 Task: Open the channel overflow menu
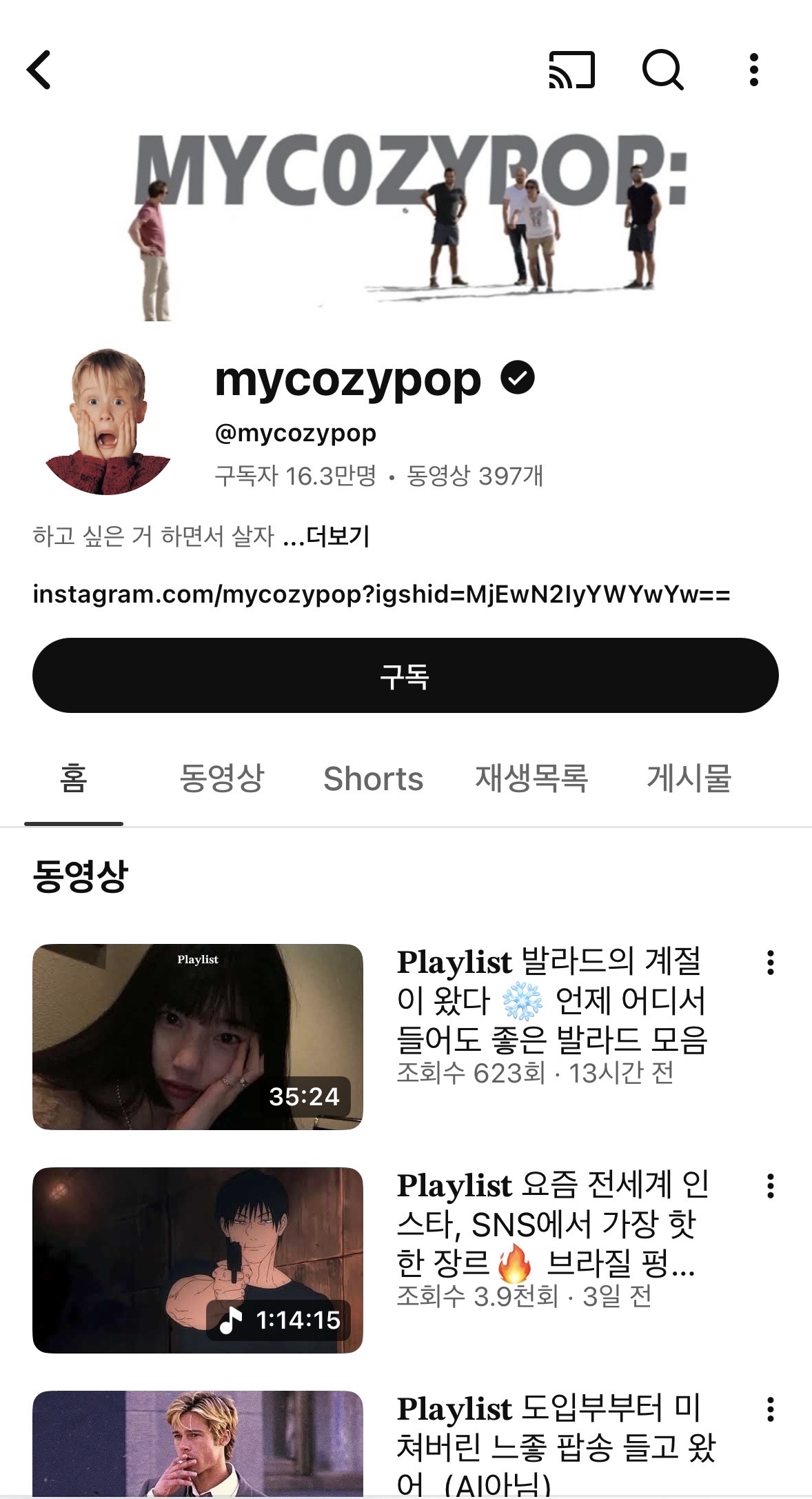[x=754, y=70]
